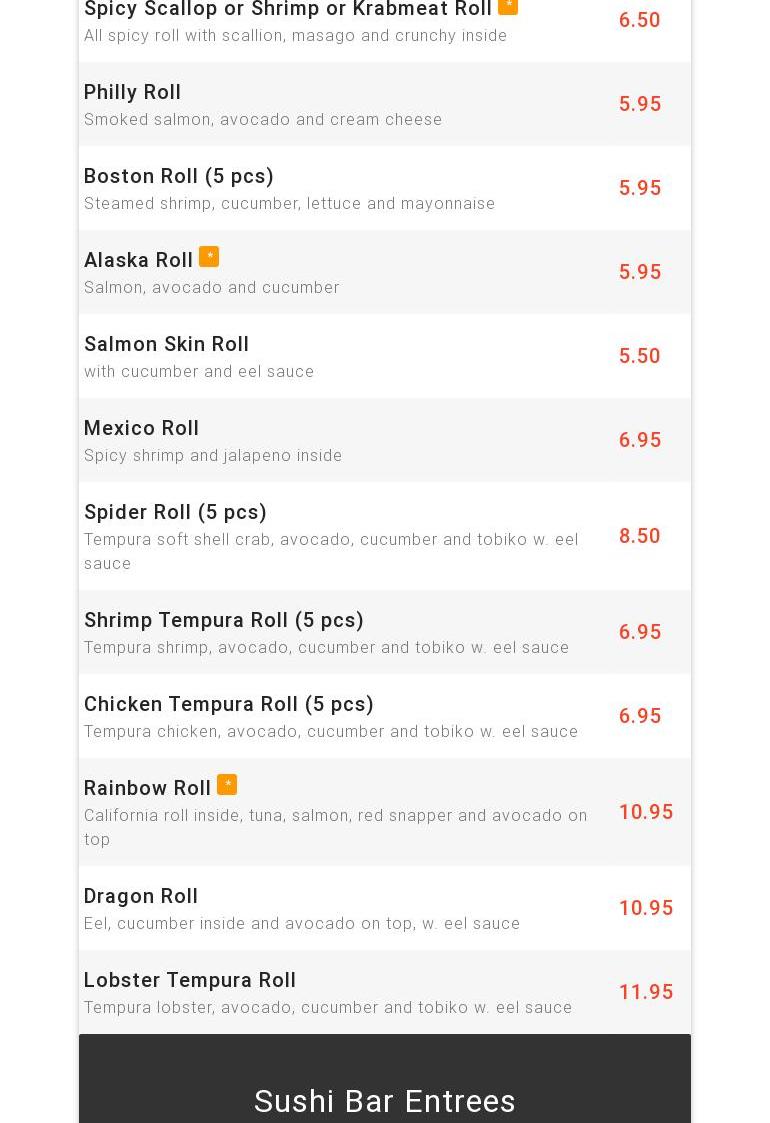
Task: Open Salmon Skin Roll details
Action: point(167,345)
